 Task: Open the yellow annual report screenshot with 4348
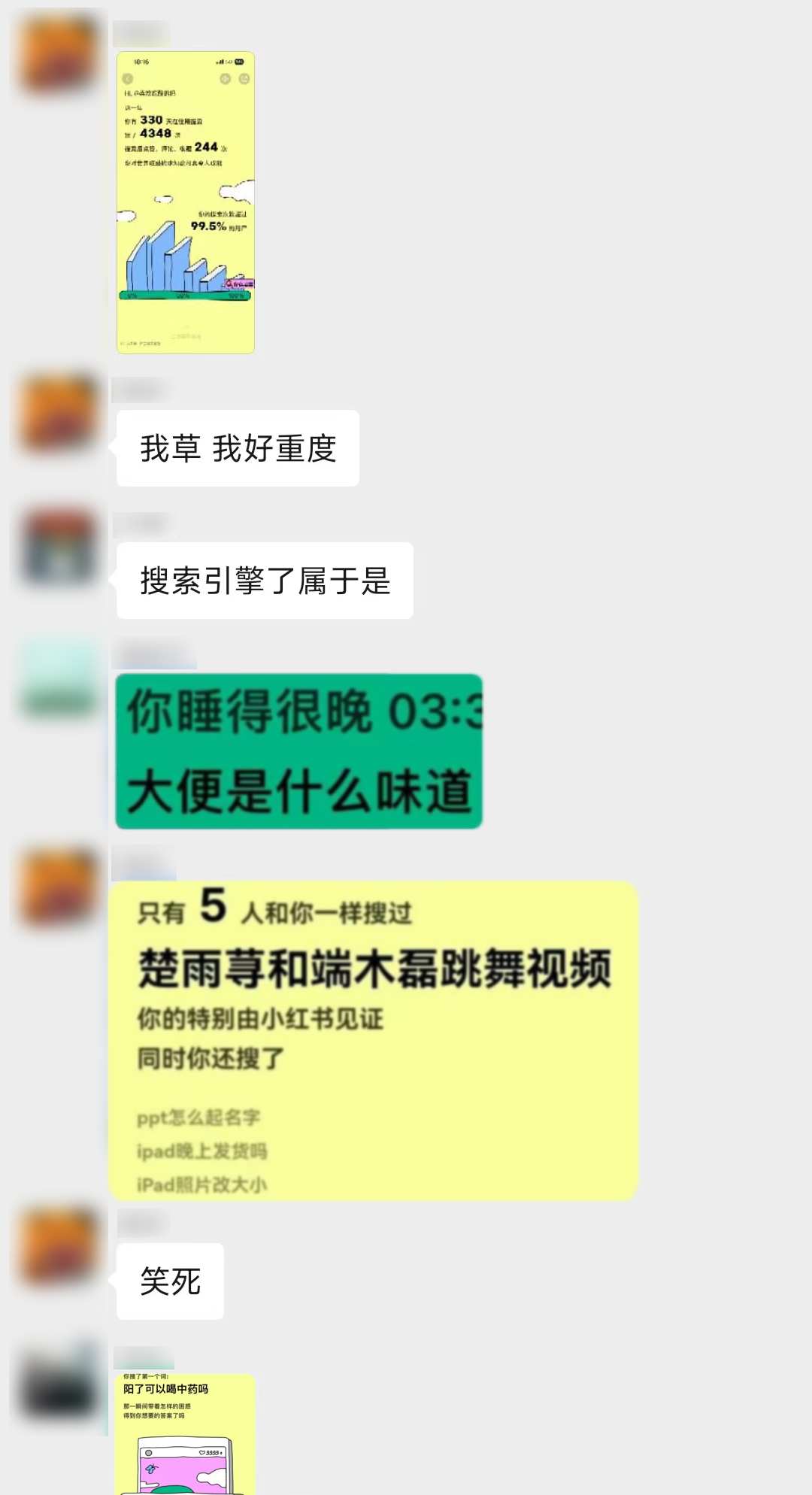[186, 202]
